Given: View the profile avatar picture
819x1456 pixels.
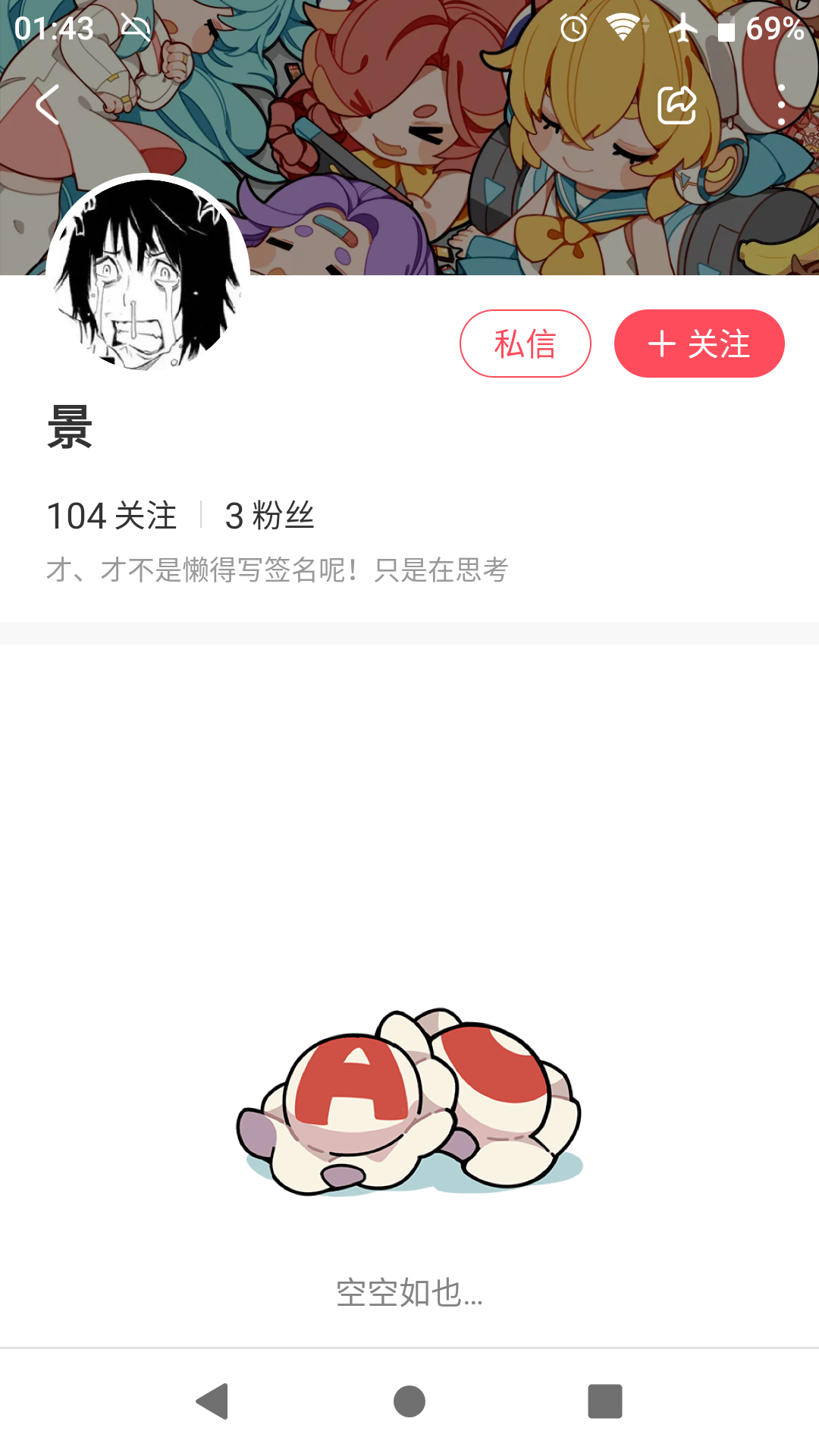Looking at the screenshot, I should pyautogui.click(x=148, y=275).
